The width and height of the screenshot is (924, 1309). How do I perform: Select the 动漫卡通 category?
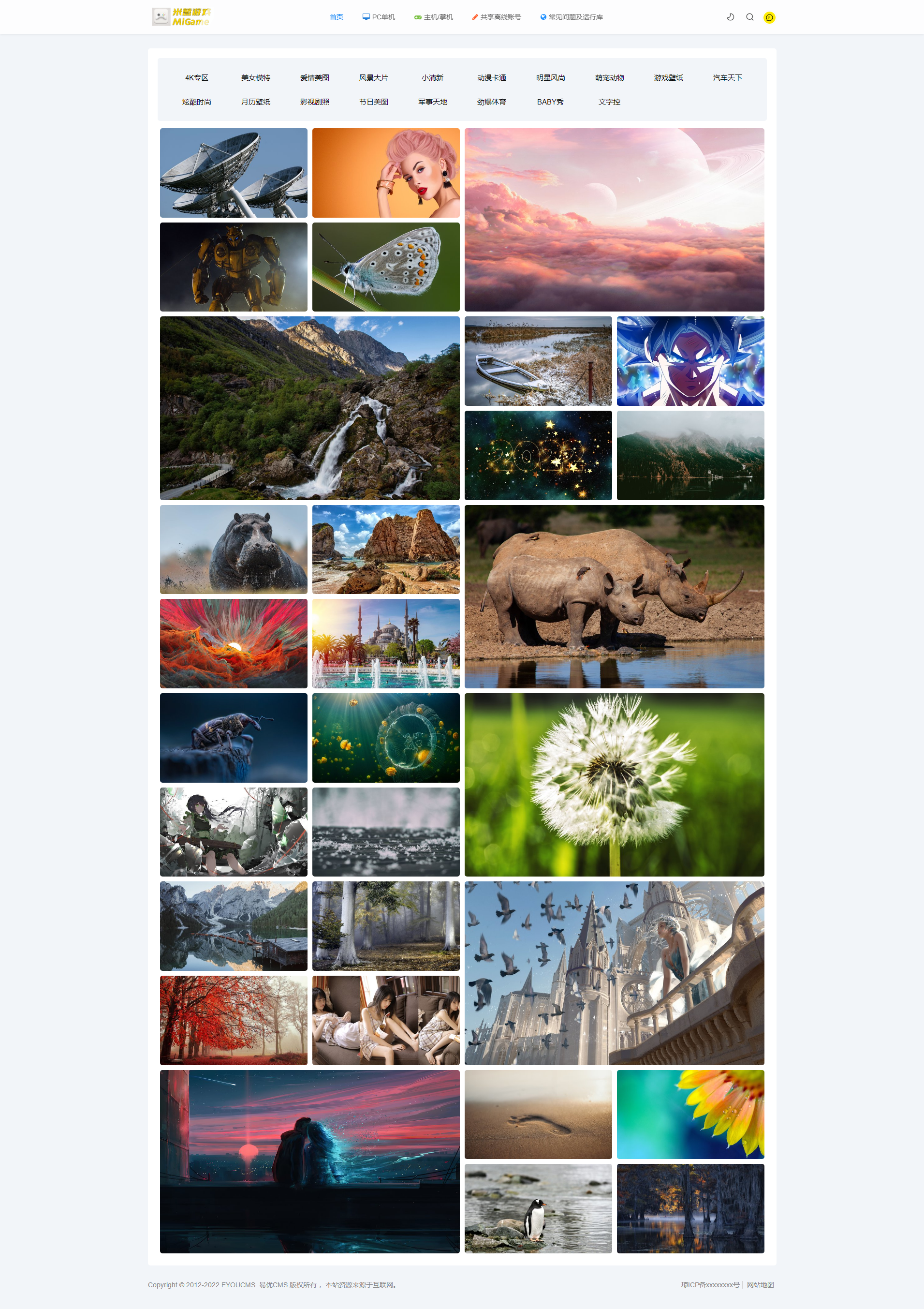point(491,78)
